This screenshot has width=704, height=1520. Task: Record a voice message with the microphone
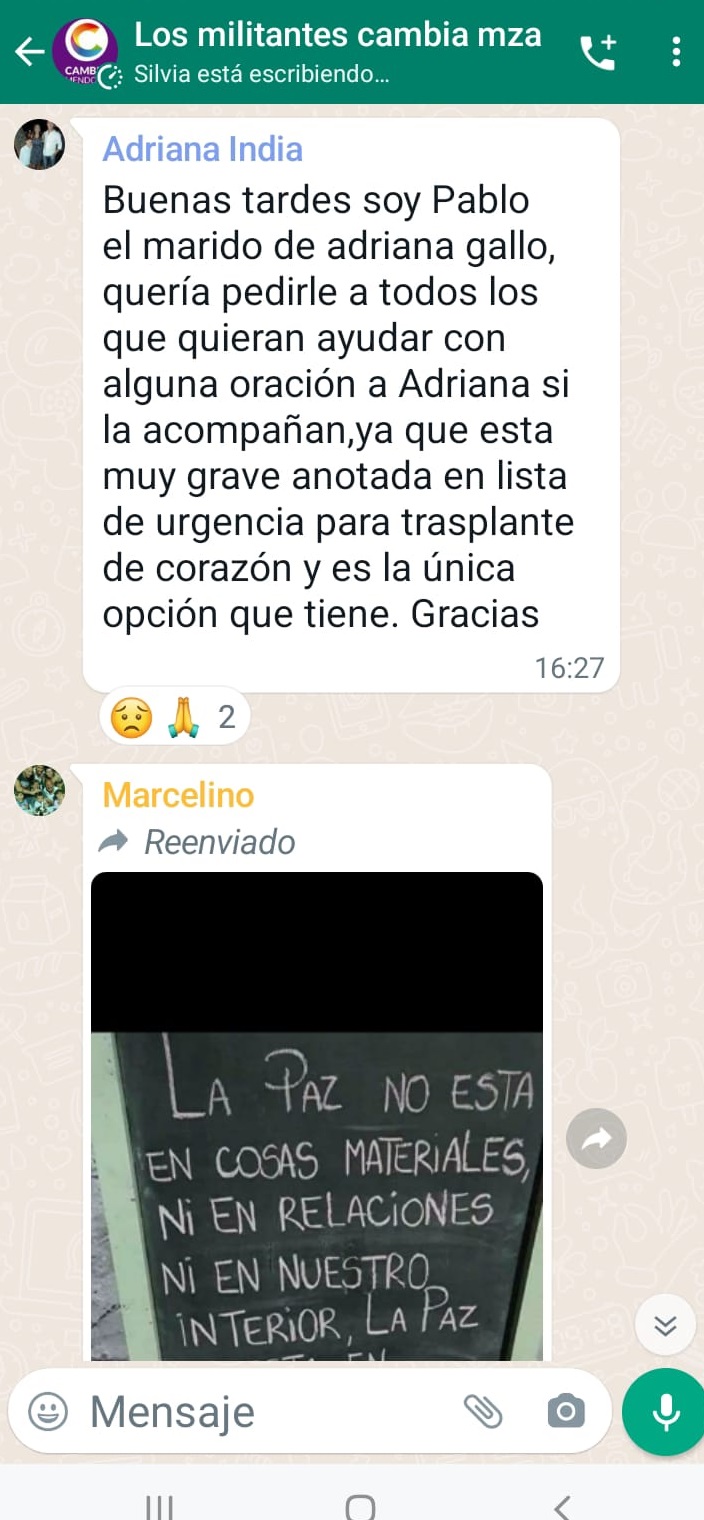pos(664,1412)
